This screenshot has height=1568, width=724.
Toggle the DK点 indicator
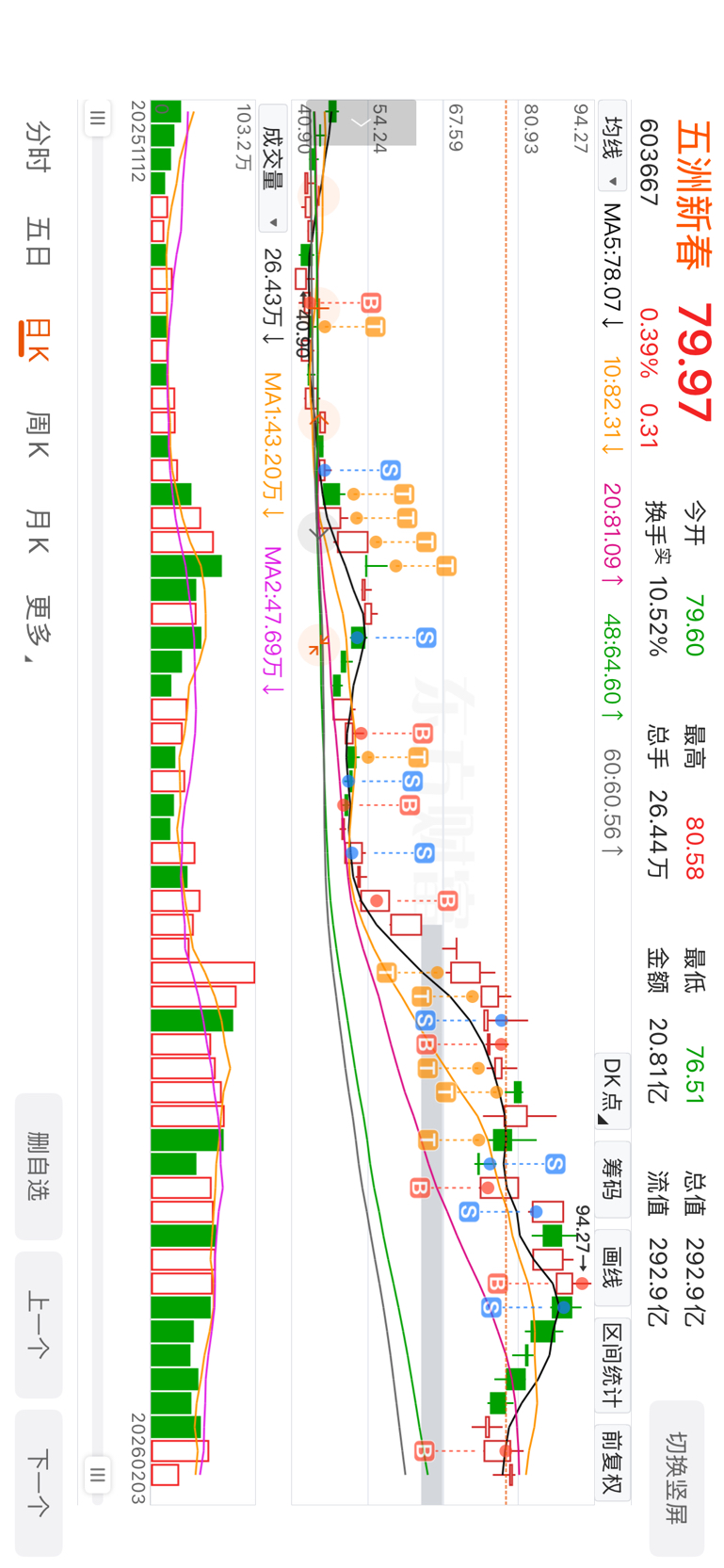(612, 1090)
